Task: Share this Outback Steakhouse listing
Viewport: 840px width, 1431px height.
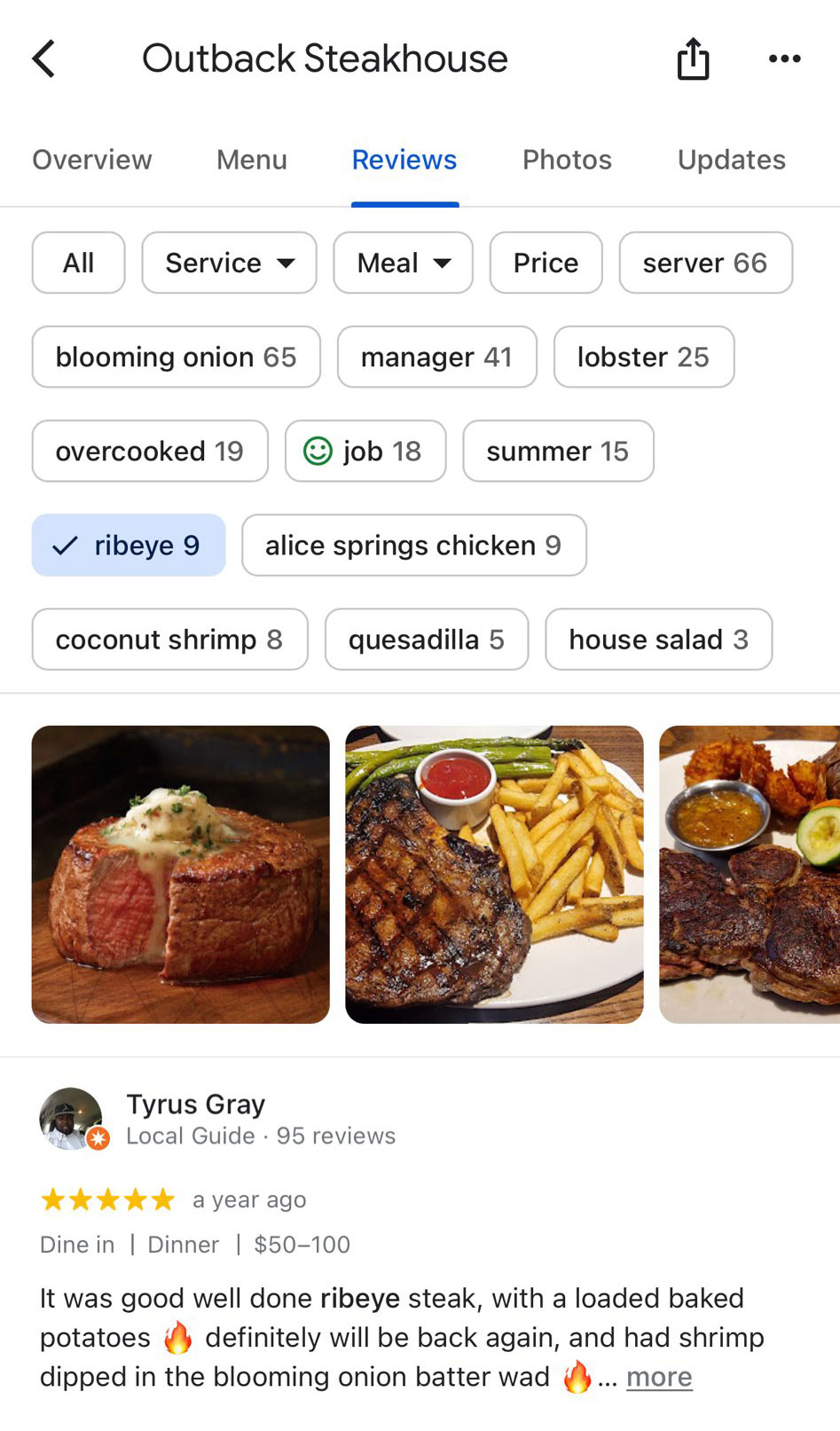Action: 693,59
